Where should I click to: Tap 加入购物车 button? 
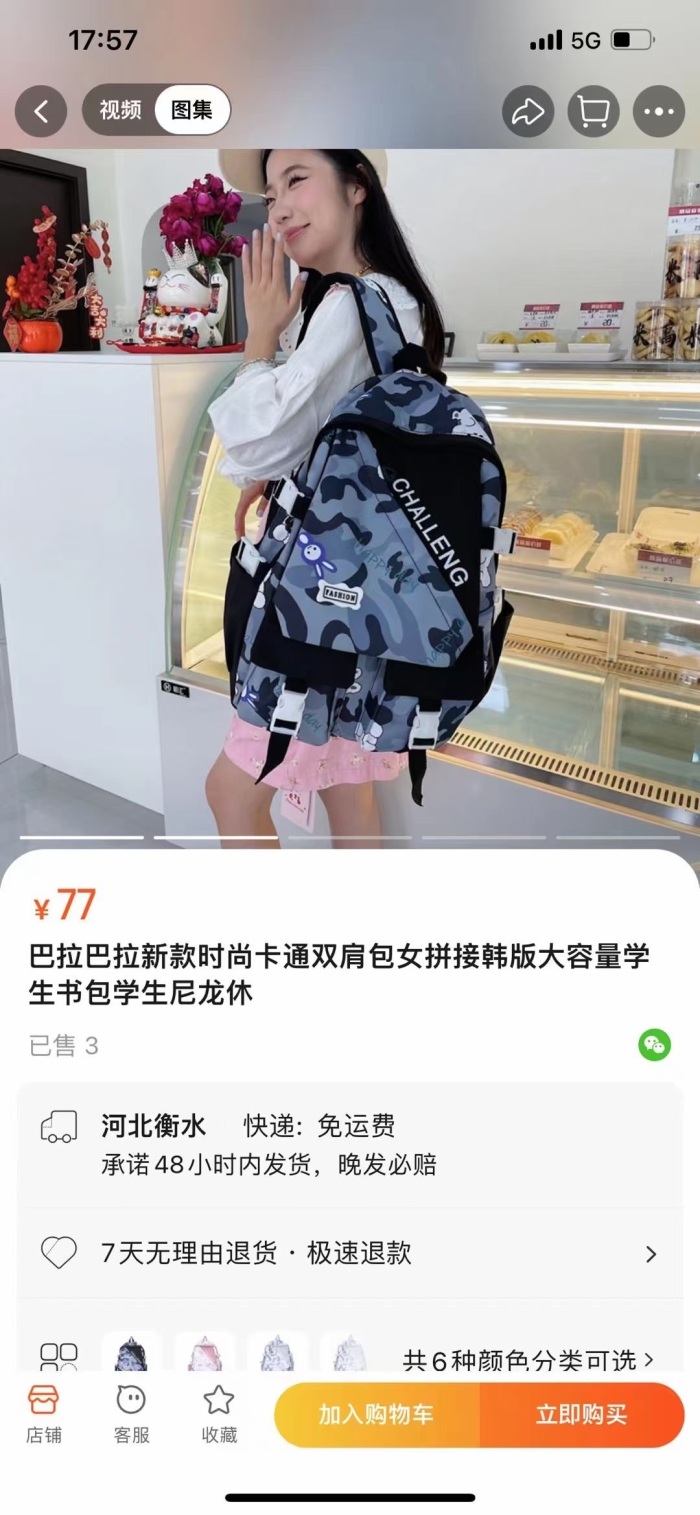pyautogui.click(x=376, y=1414)
